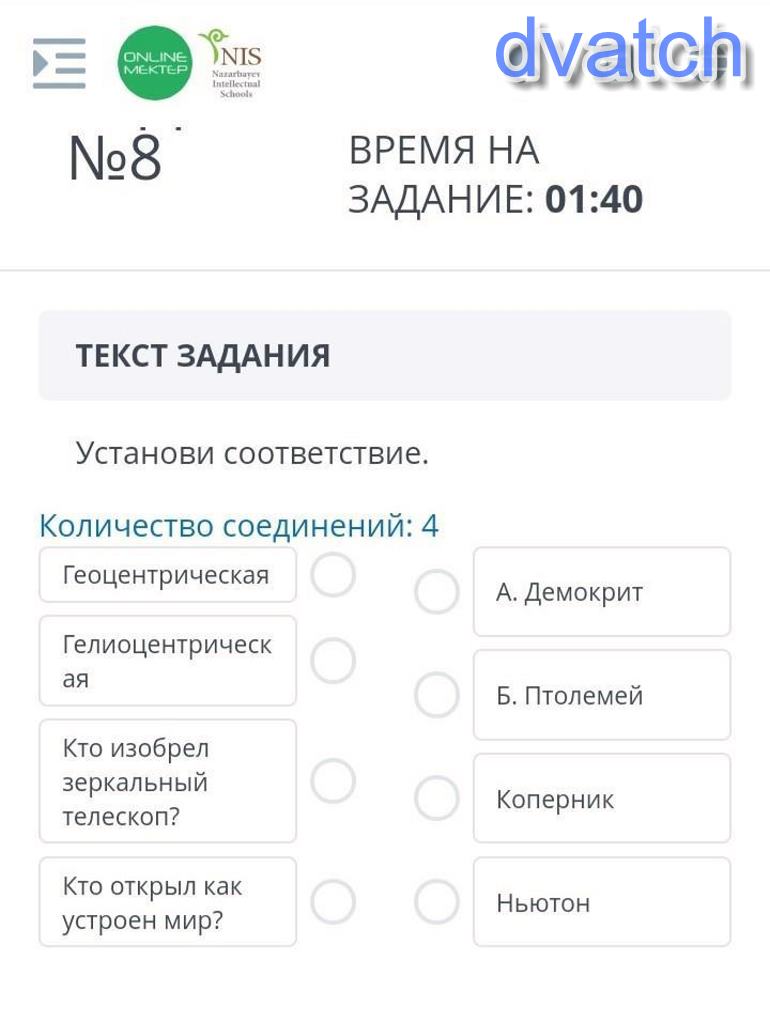The image size is (770, 1023).
Task: Tap the circle beside зеркальный телескоп question
Action: click(x=333, y=781)
